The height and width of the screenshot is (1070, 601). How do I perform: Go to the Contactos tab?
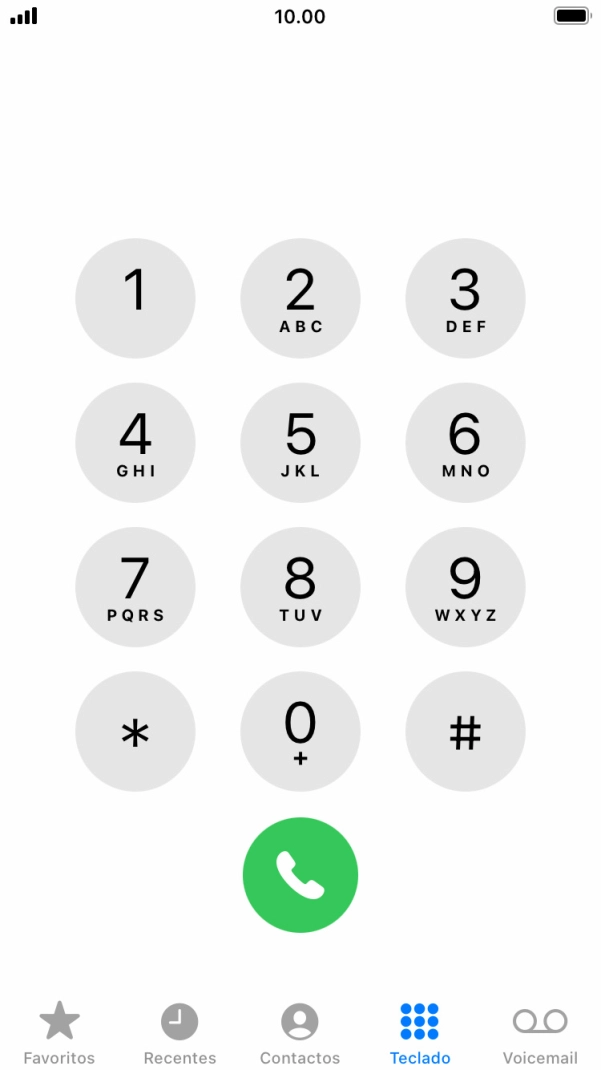click(x=300, y=1033)
